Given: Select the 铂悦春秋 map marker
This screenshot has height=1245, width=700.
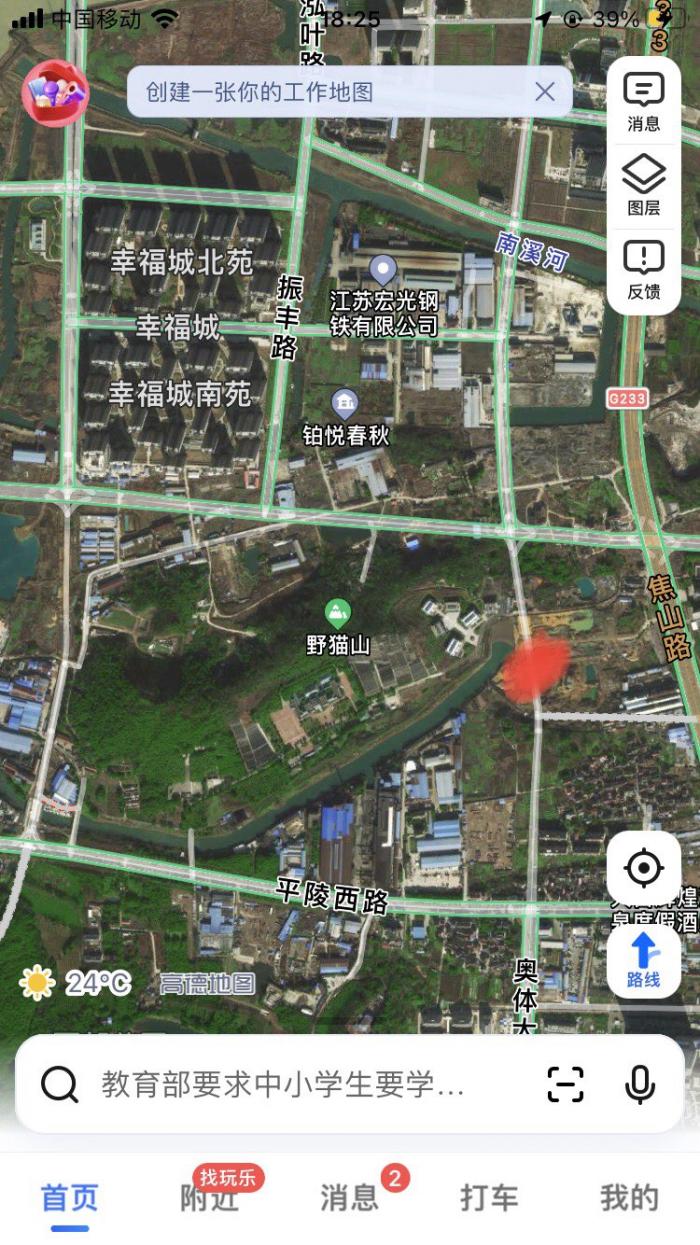Looking at the screenshot, I should (345, 405).
